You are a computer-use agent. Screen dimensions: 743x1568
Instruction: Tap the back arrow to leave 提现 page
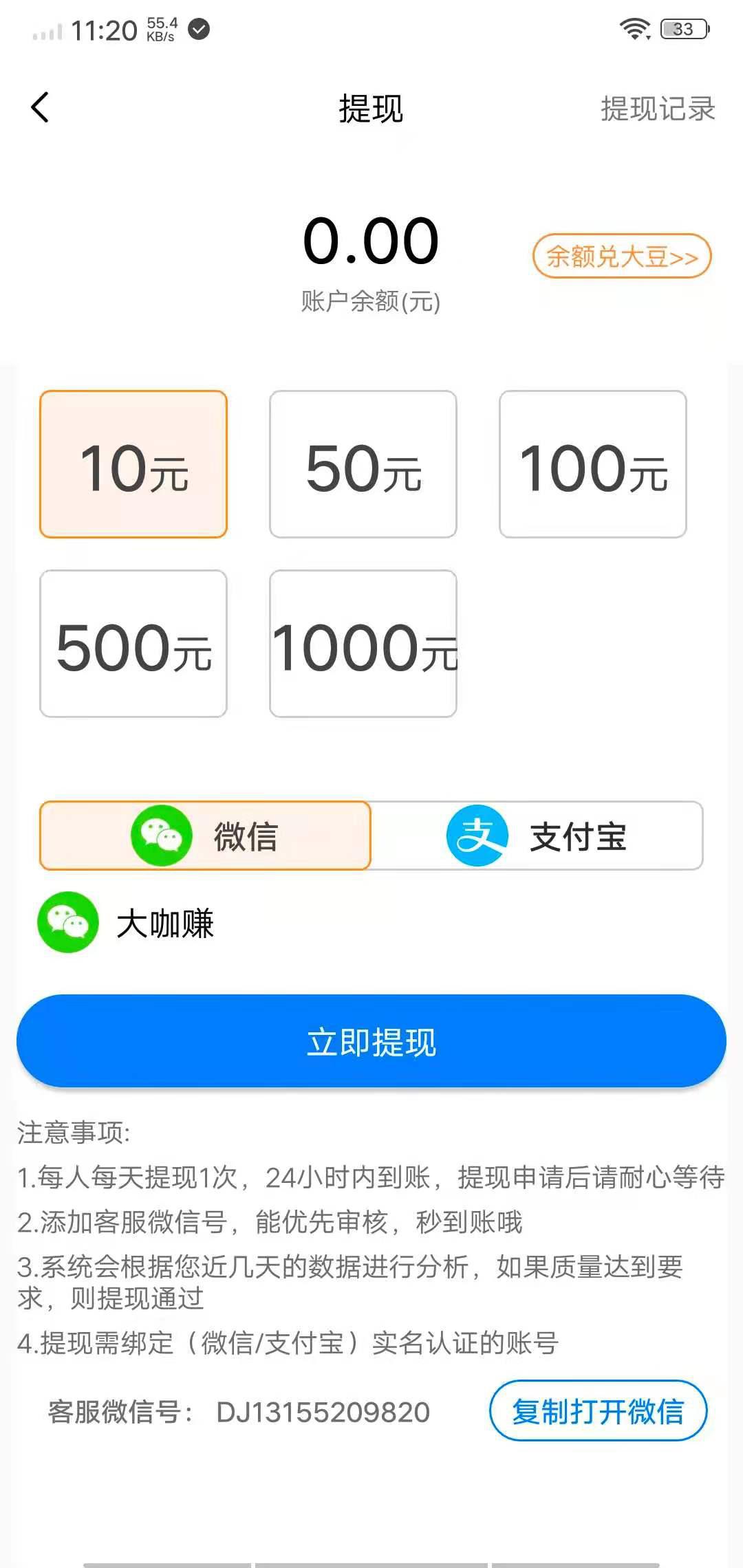(x=41, y=107)
